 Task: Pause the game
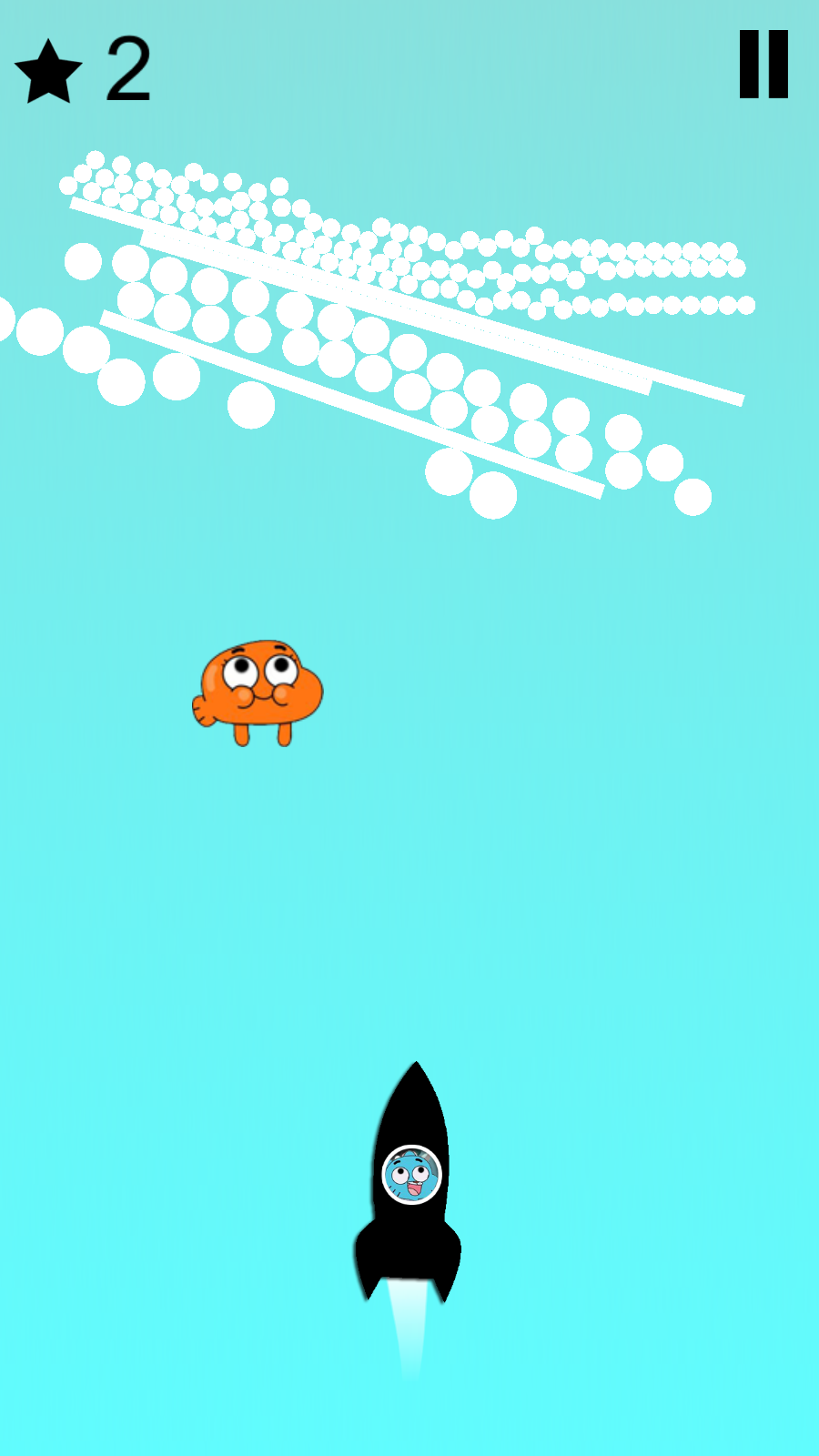click(x=763, y=64)
